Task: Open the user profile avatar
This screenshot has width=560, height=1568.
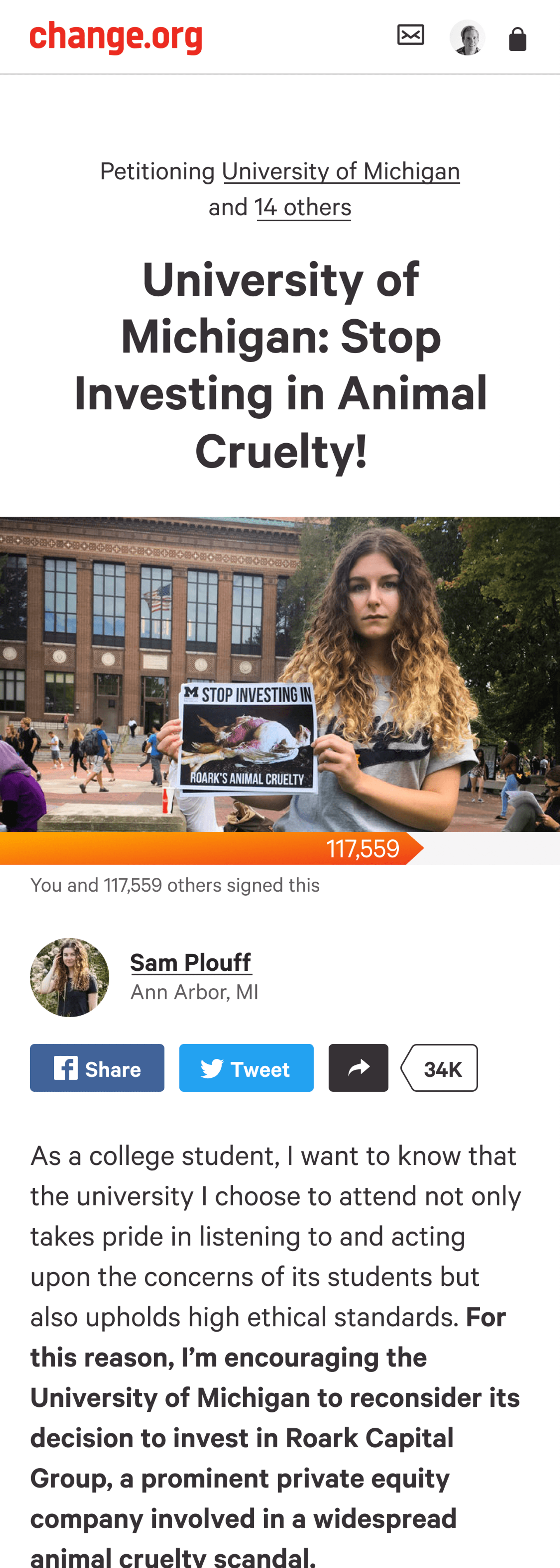Action: pyautogui.click(x=467, y=37)
